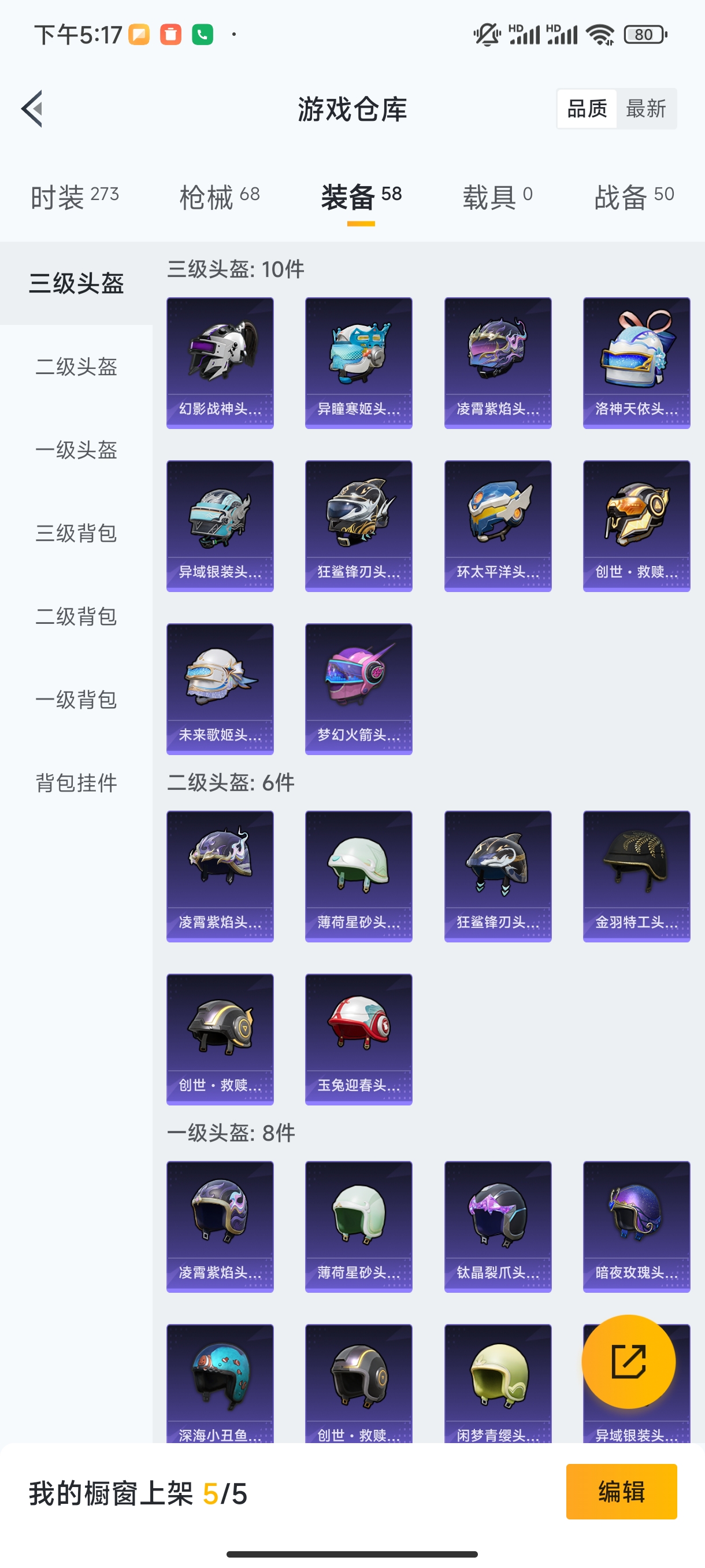Image resolution: width=705 pixels, height=1568 pixels.
Task: Tap the back arrow to exit the warehouse
Action: 31,108
